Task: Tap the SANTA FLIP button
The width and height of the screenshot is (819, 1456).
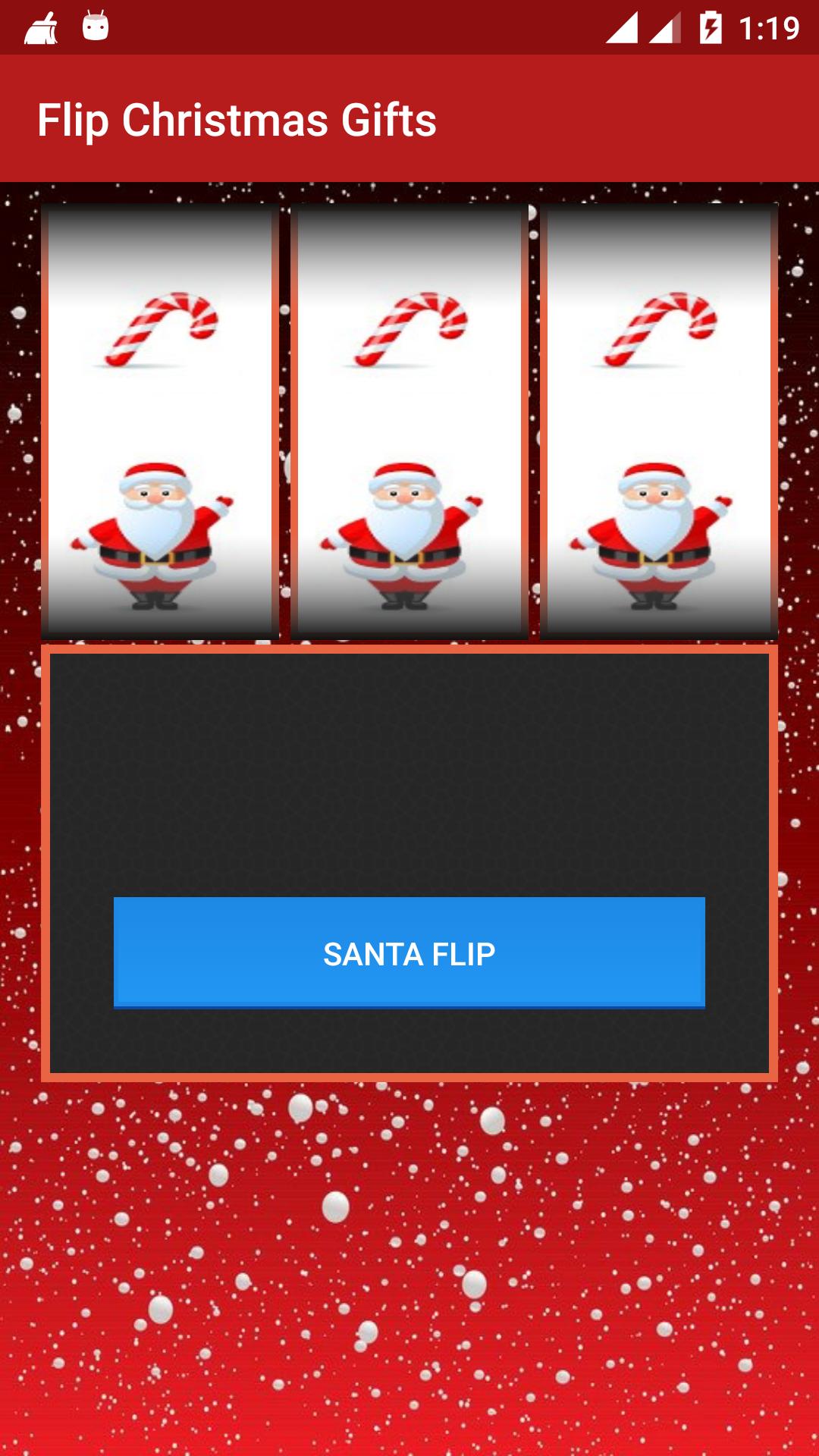Action: (x=409, y=952)
